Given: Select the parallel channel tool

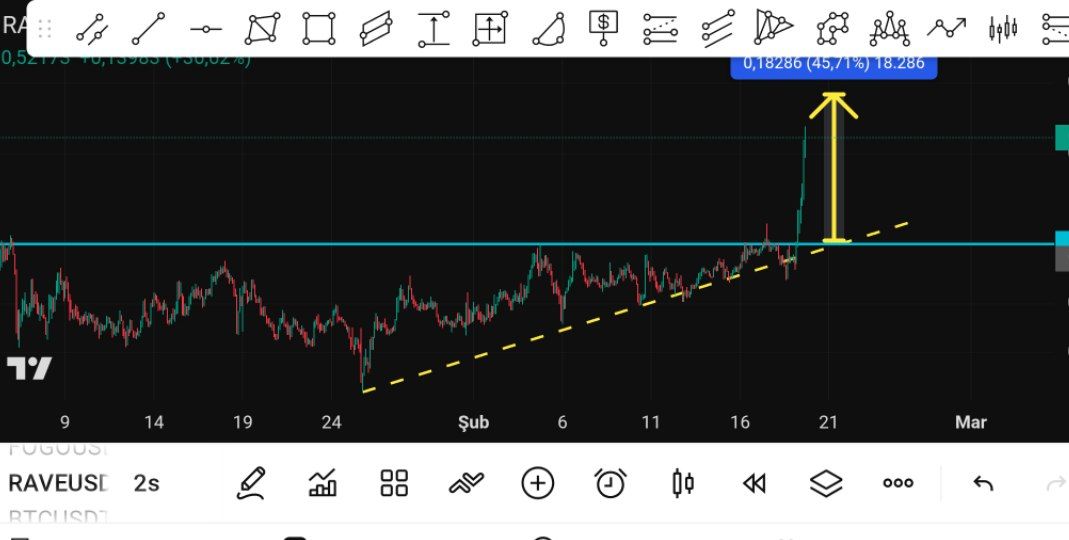Looking at the screenshot, I should (x=376, y=28).
